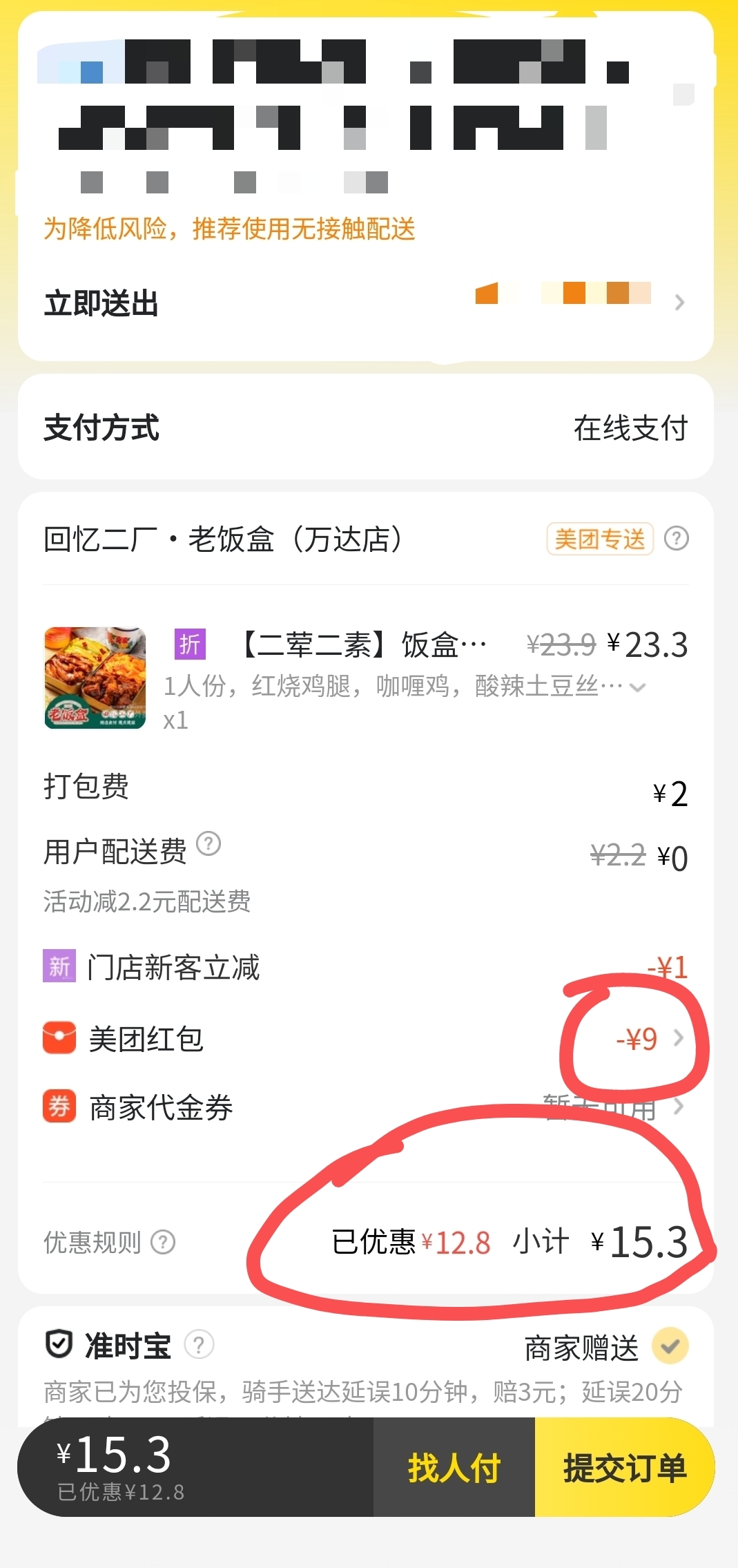
Task: View the 用户配送费 delivery fee explanation
Action: tap(208, 843)
